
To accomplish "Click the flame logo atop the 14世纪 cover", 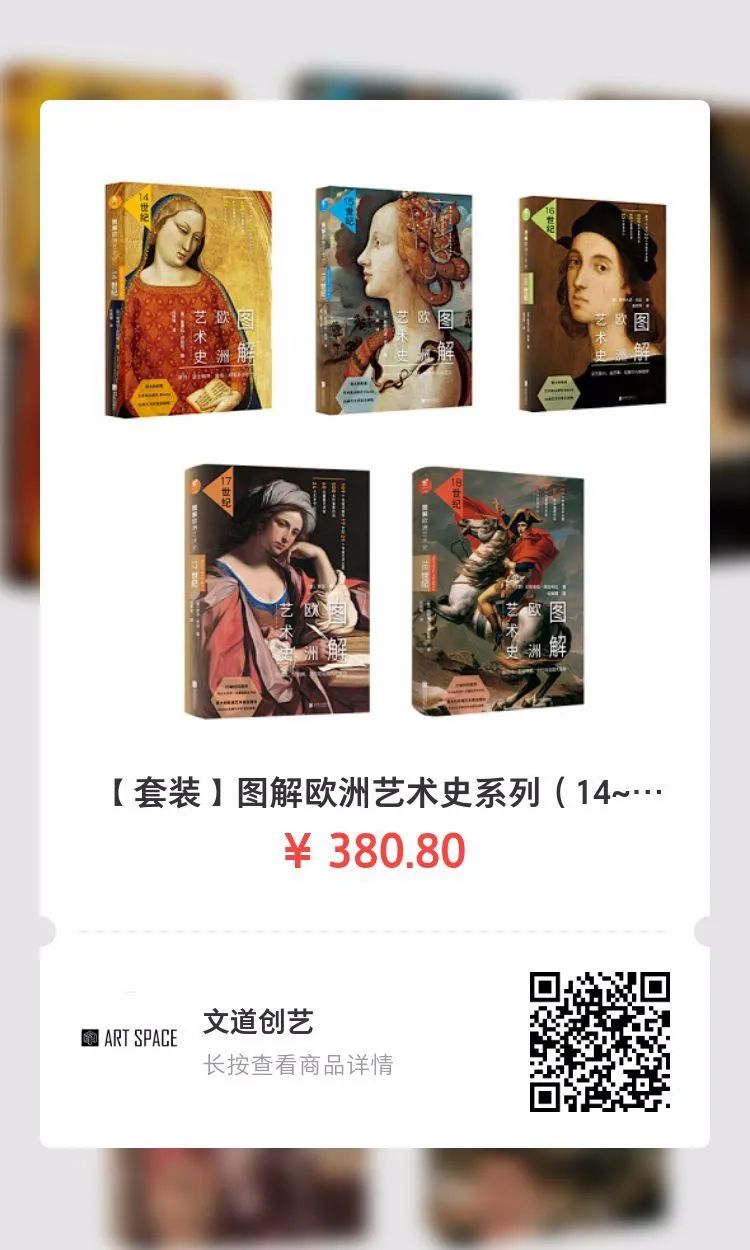I will (x=115, y=200).
